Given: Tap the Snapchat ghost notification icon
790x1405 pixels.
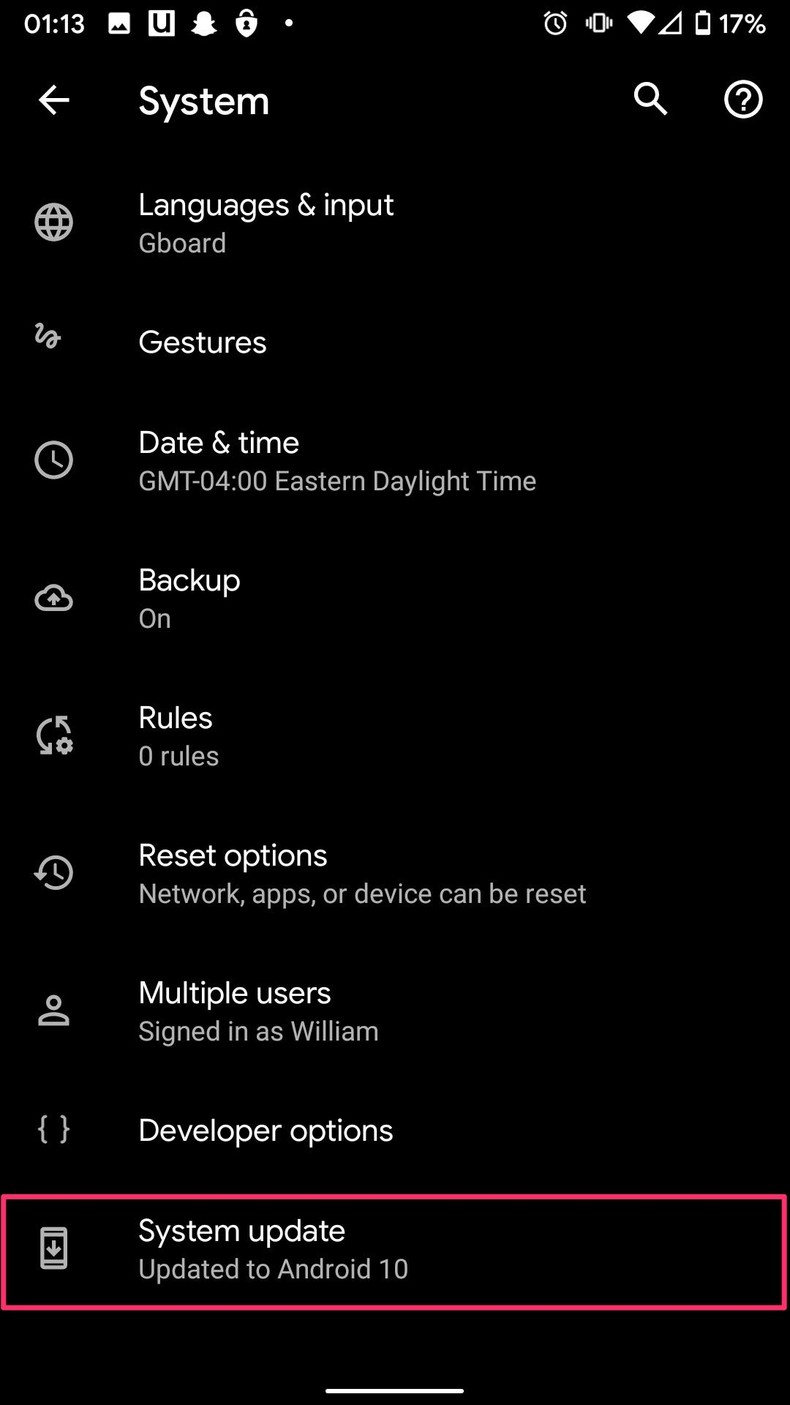Looking at the screenshot, I should [204, 22].
